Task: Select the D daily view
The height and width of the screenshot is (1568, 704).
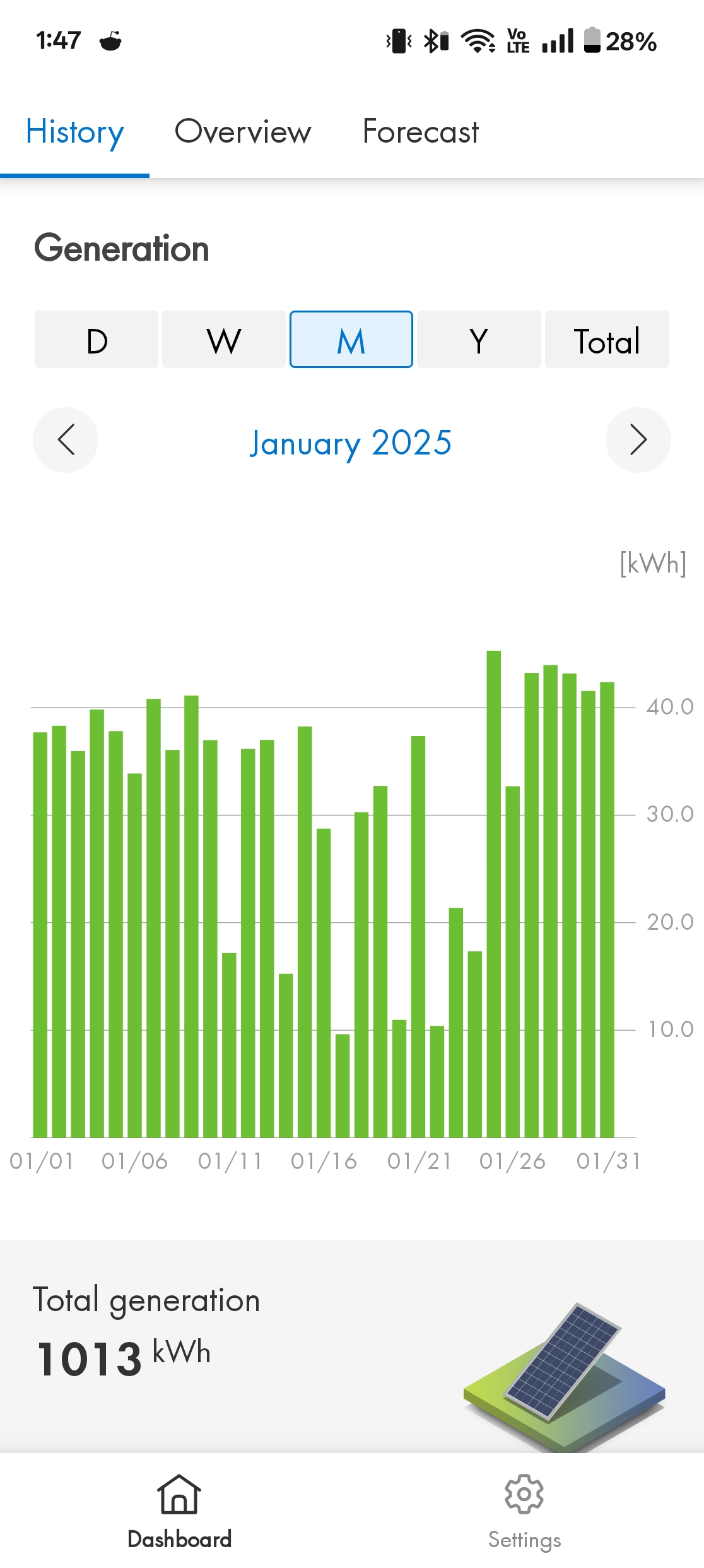Action: click(97, 340)
